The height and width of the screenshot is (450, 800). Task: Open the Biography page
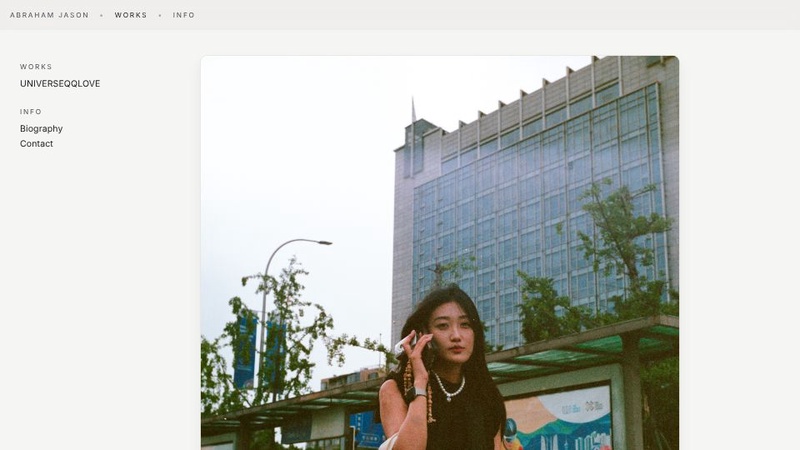click(41, 129)
